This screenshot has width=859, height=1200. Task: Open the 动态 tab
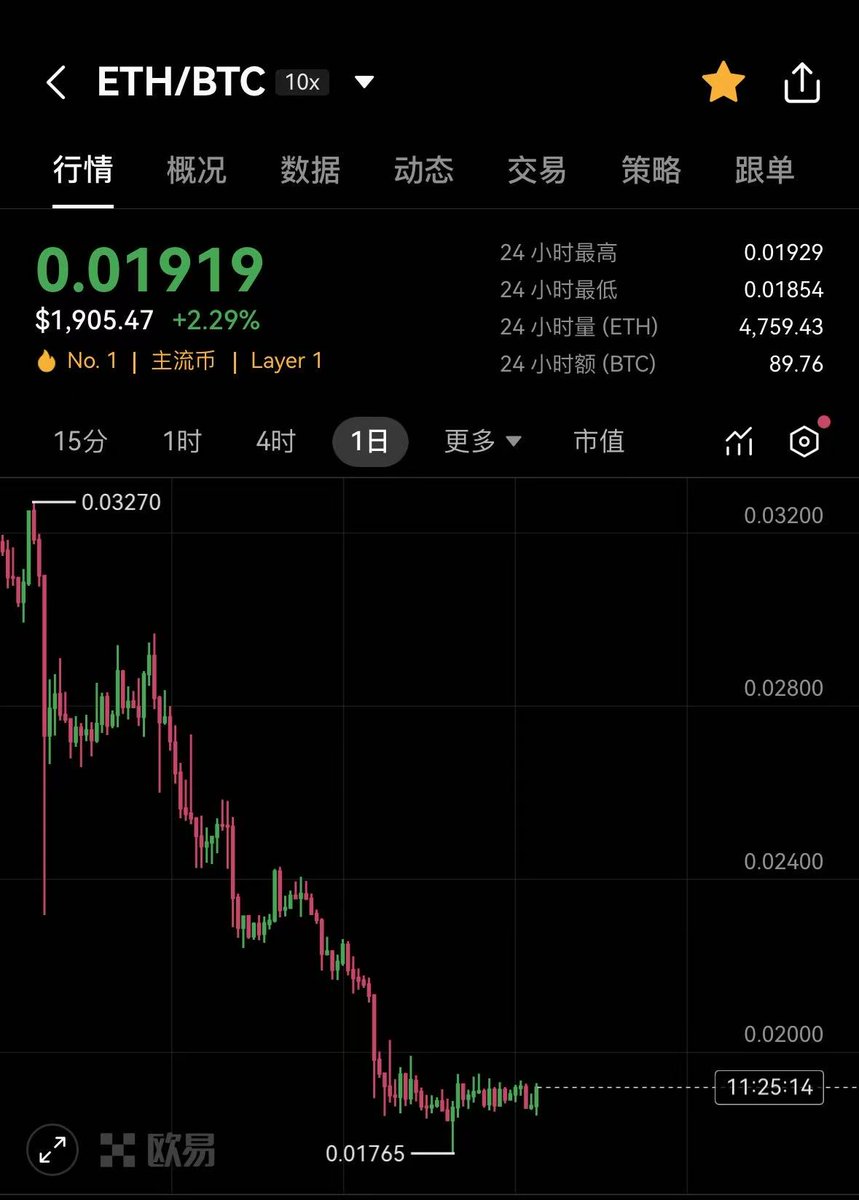pos(423,170)
